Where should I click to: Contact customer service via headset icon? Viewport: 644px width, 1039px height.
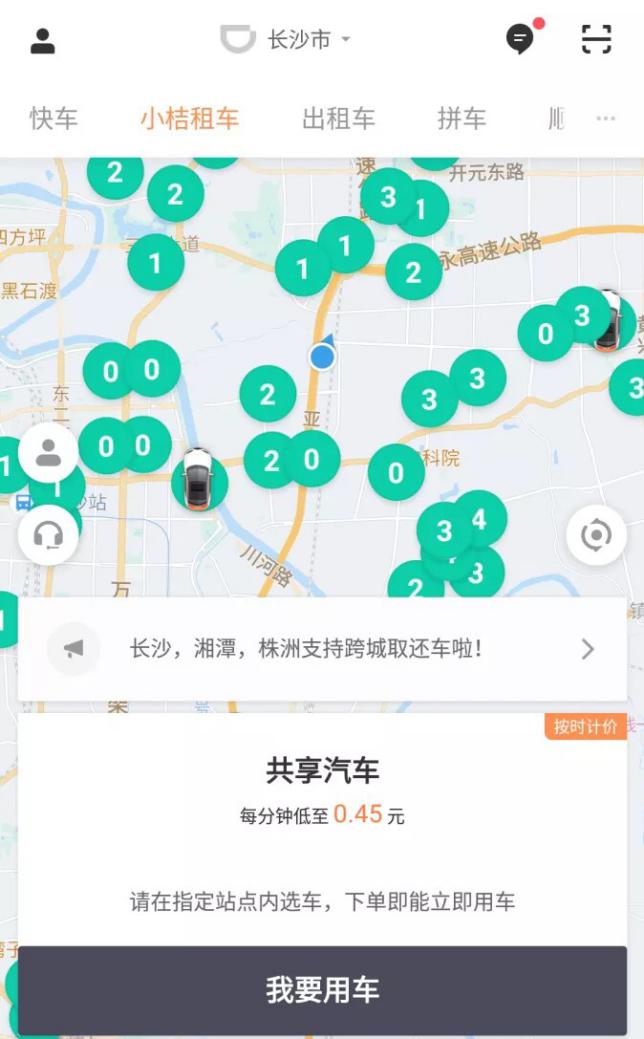click(47, 535)
